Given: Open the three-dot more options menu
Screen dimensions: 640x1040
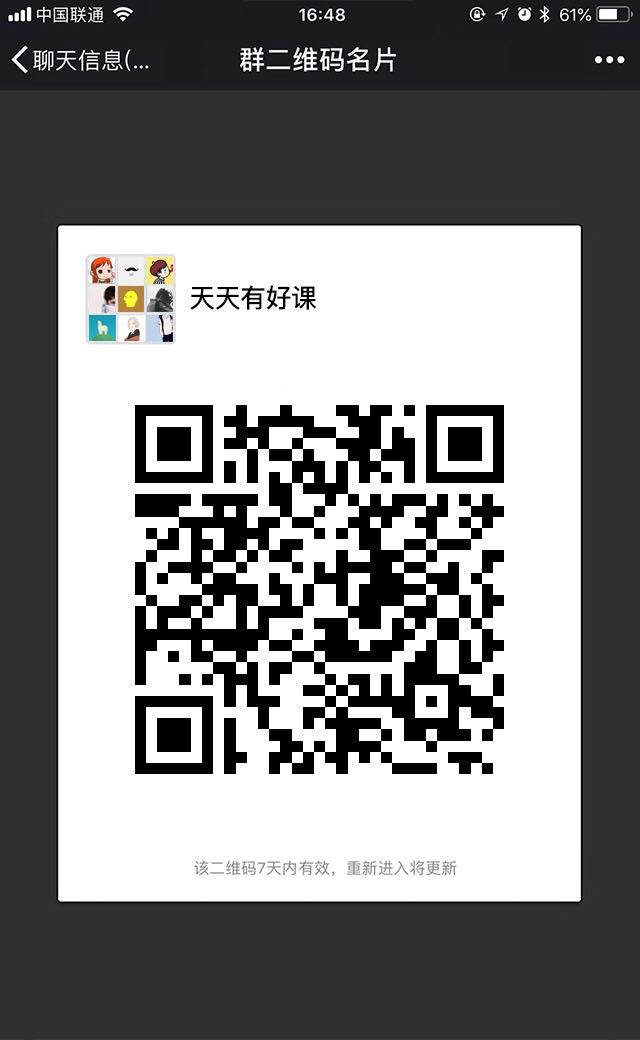Looking at the screenshot, I should [x=609, y=60].
